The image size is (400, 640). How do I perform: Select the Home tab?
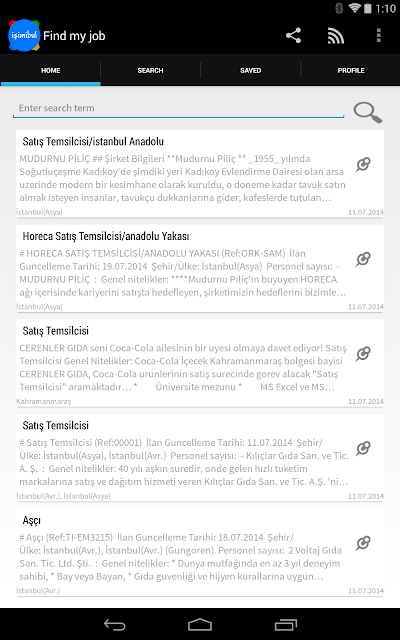(x=51, y=70)
